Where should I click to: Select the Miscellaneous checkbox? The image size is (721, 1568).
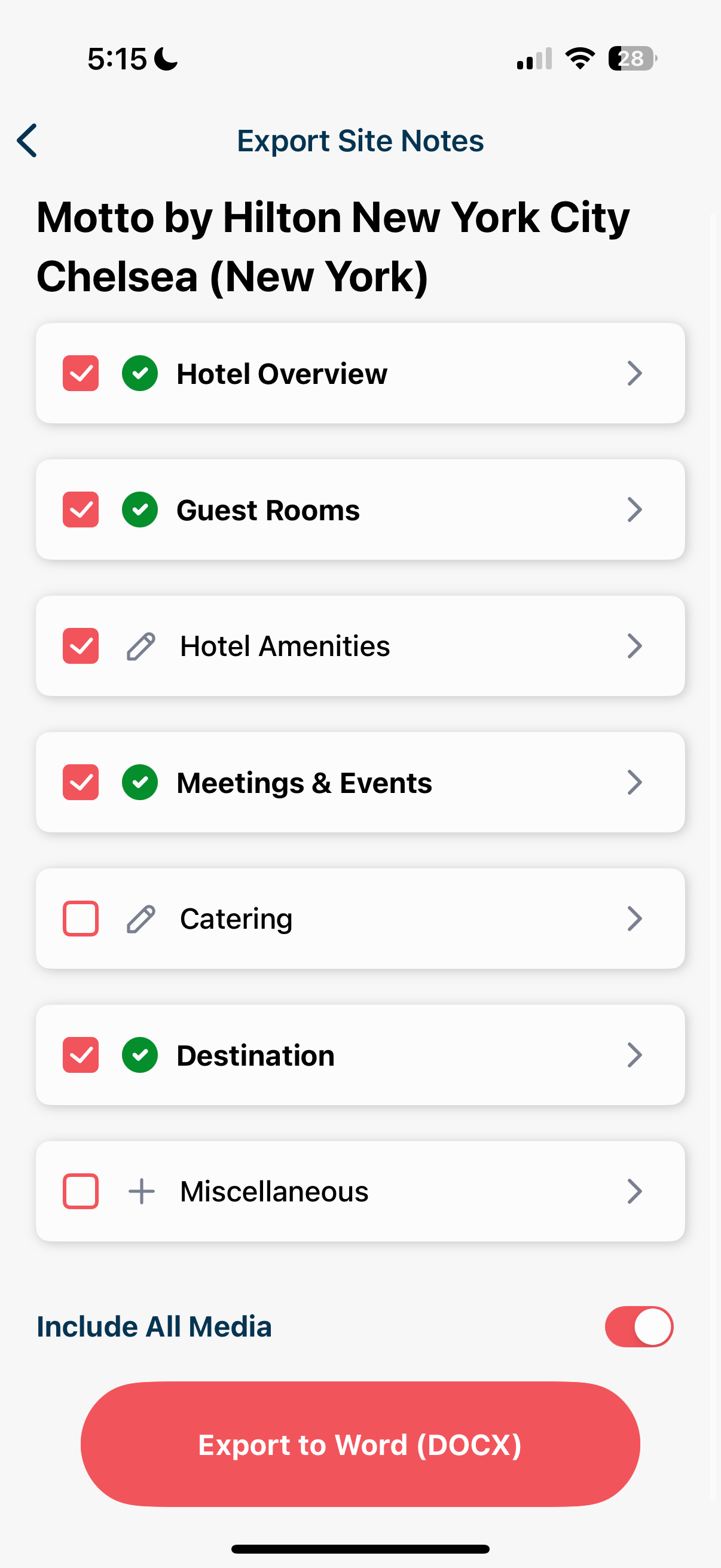pos(81,1191)
